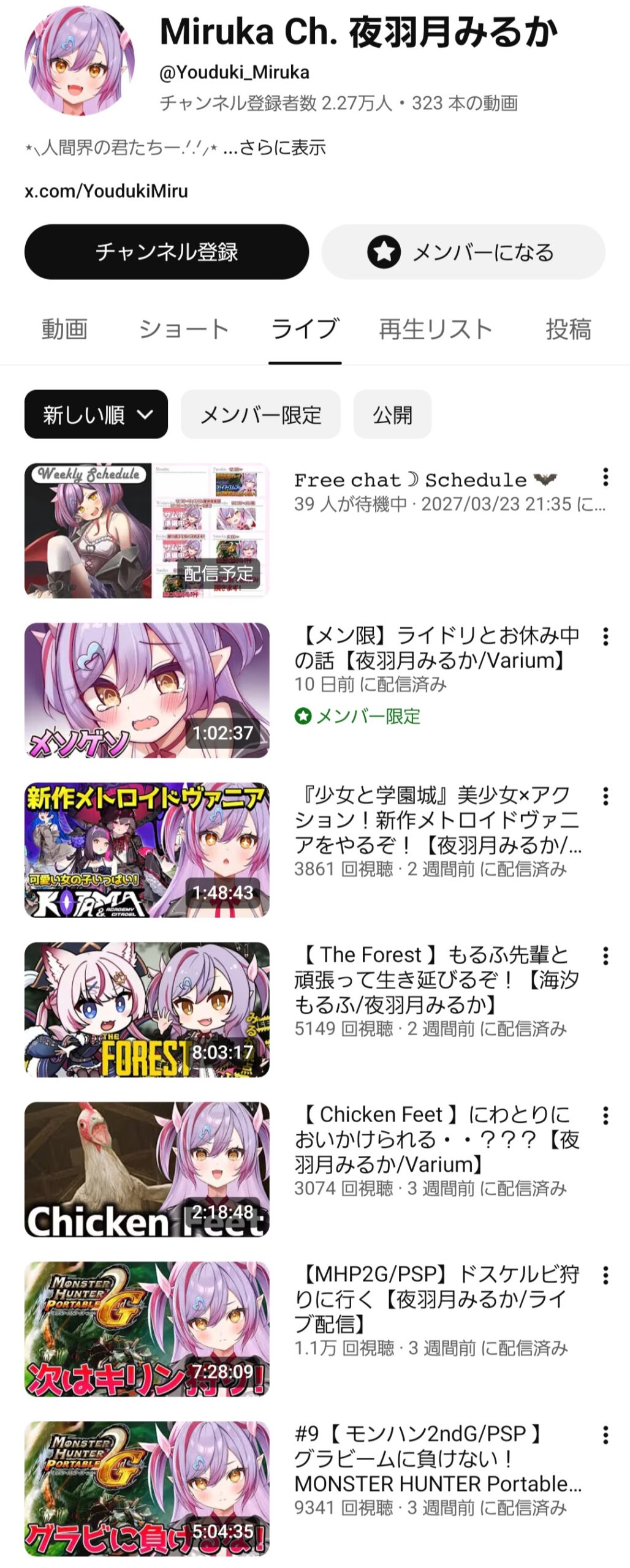The width and height of the screenshot is (630, 1568).
Task: Select the 公開 filter chip
Action: coord(392,415)
